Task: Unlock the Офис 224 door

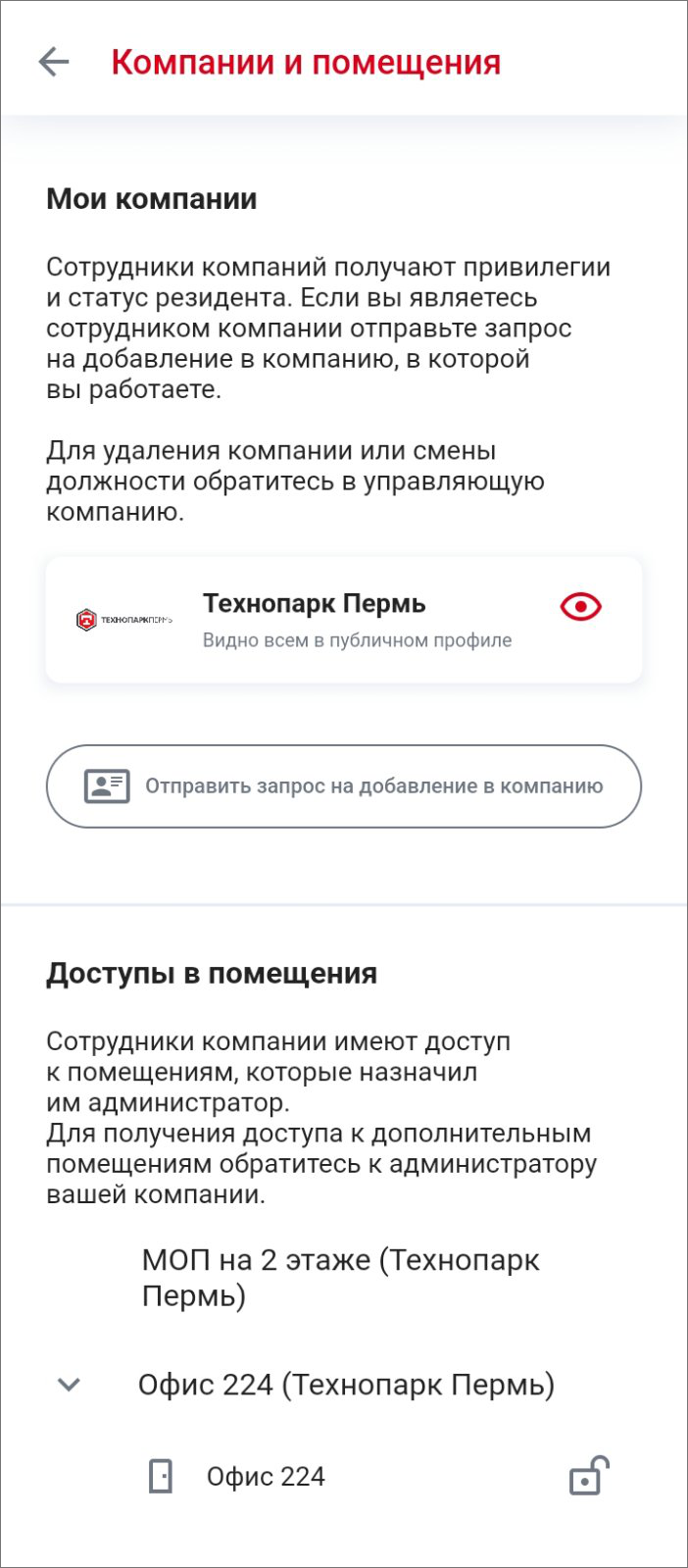Action: pos(588,1476)
